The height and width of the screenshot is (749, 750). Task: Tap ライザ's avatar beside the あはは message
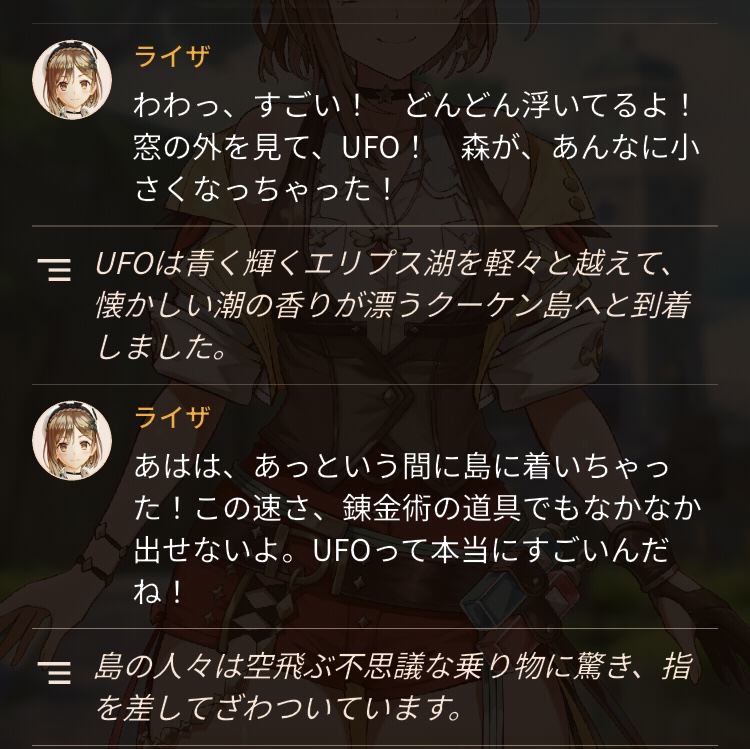[x=72, y=440]
